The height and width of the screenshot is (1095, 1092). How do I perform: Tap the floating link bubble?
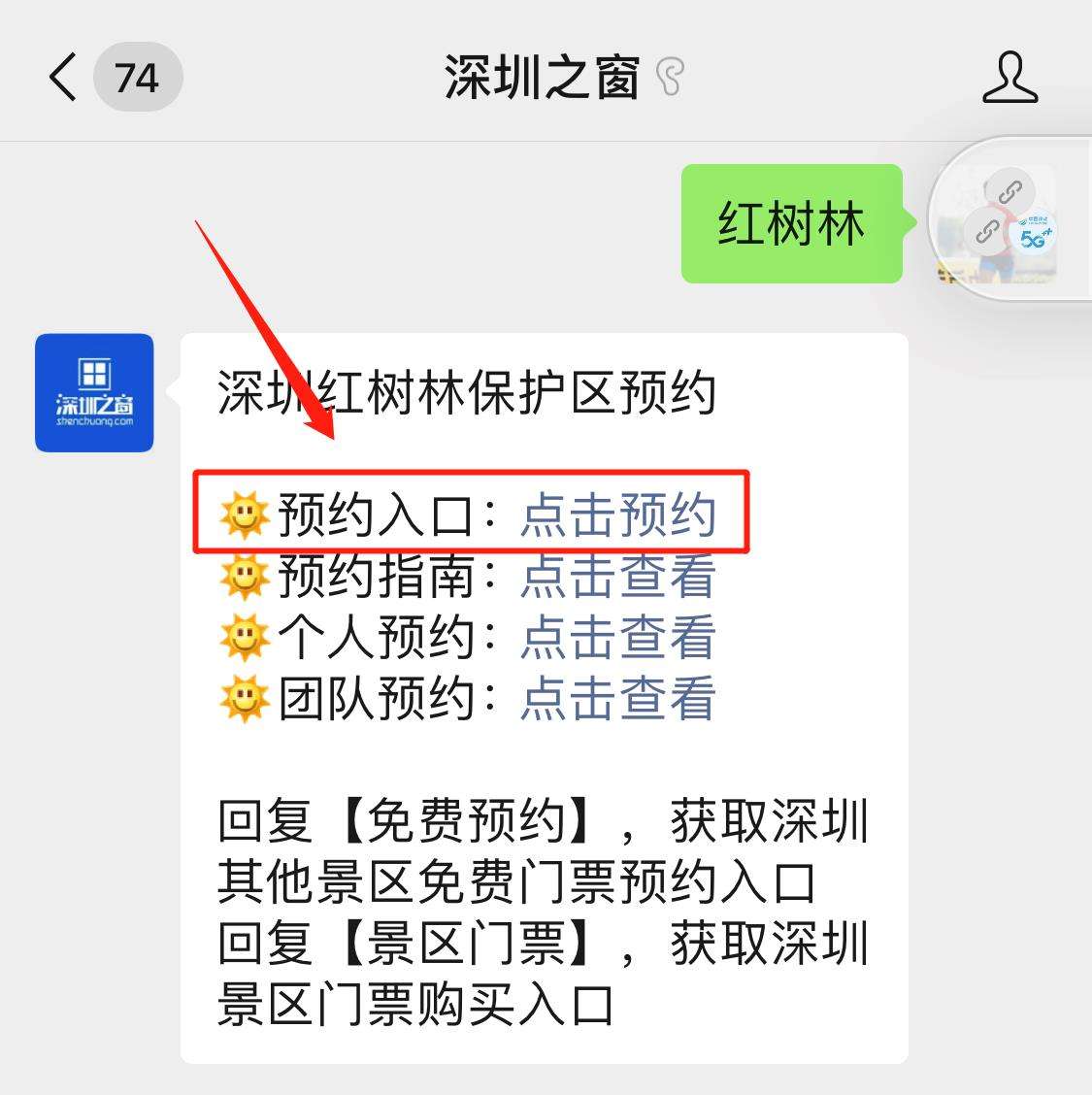pos(1000,219)
